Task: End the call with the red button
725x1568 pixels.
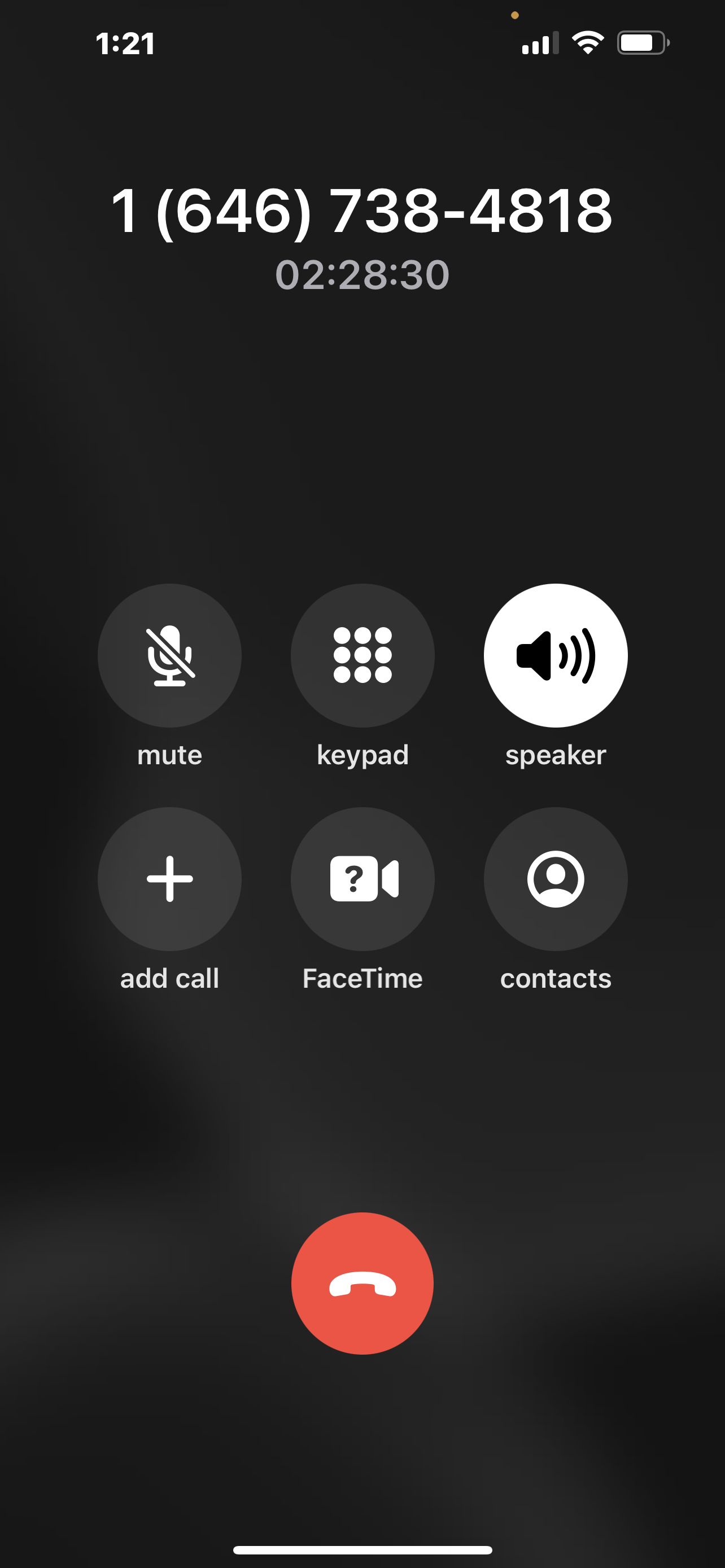Action: pyautogui.click(x=362, y=1284)
